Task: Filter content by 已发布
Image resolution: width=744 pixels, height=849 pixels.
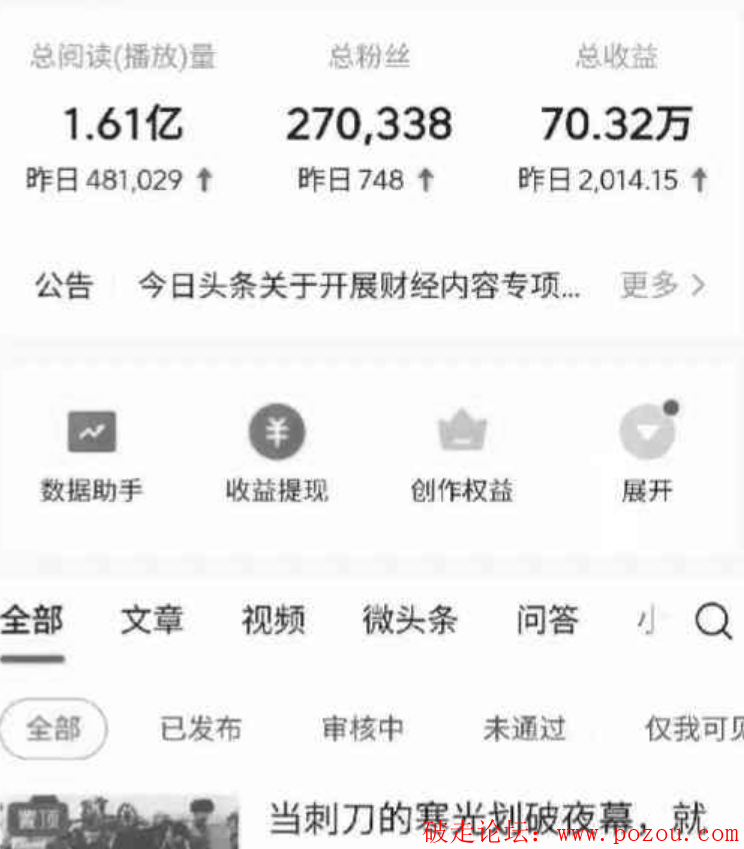Action: pyautogui.click(x=201, y=729)
